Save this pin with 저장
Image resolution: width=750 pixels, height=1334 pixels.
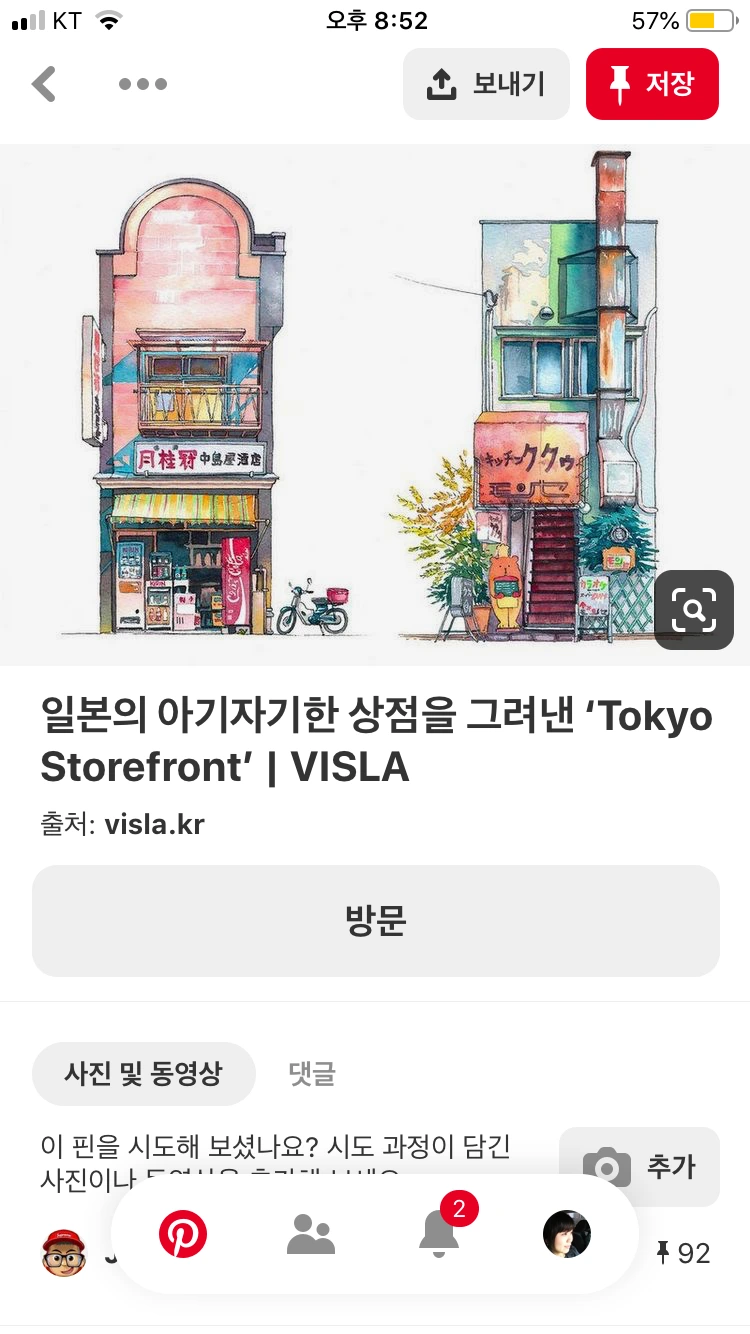coord(652,84)
